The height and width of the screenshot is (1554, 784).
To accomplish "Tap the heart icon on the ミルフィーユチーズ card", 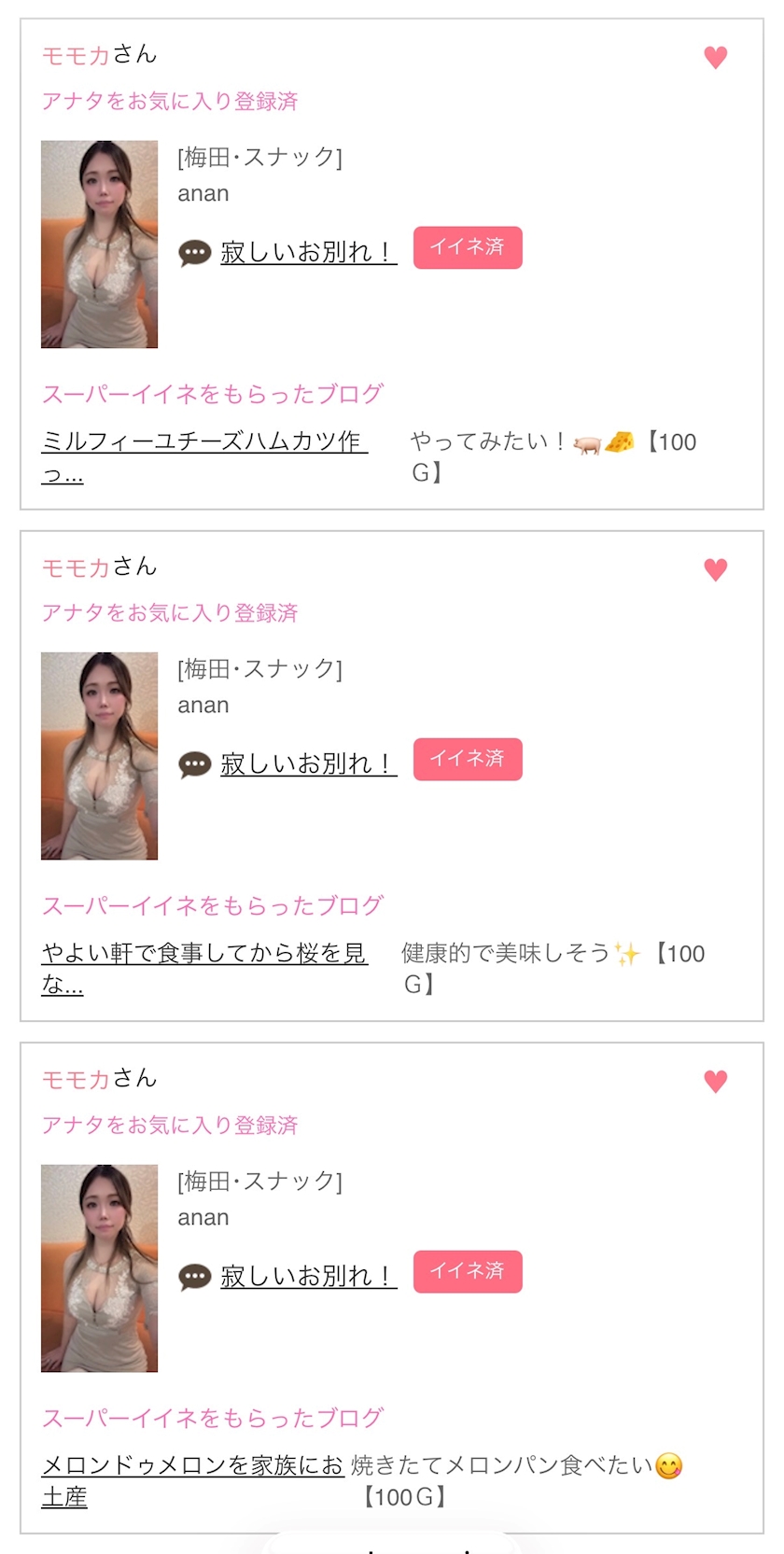I will tap(715, 58).
